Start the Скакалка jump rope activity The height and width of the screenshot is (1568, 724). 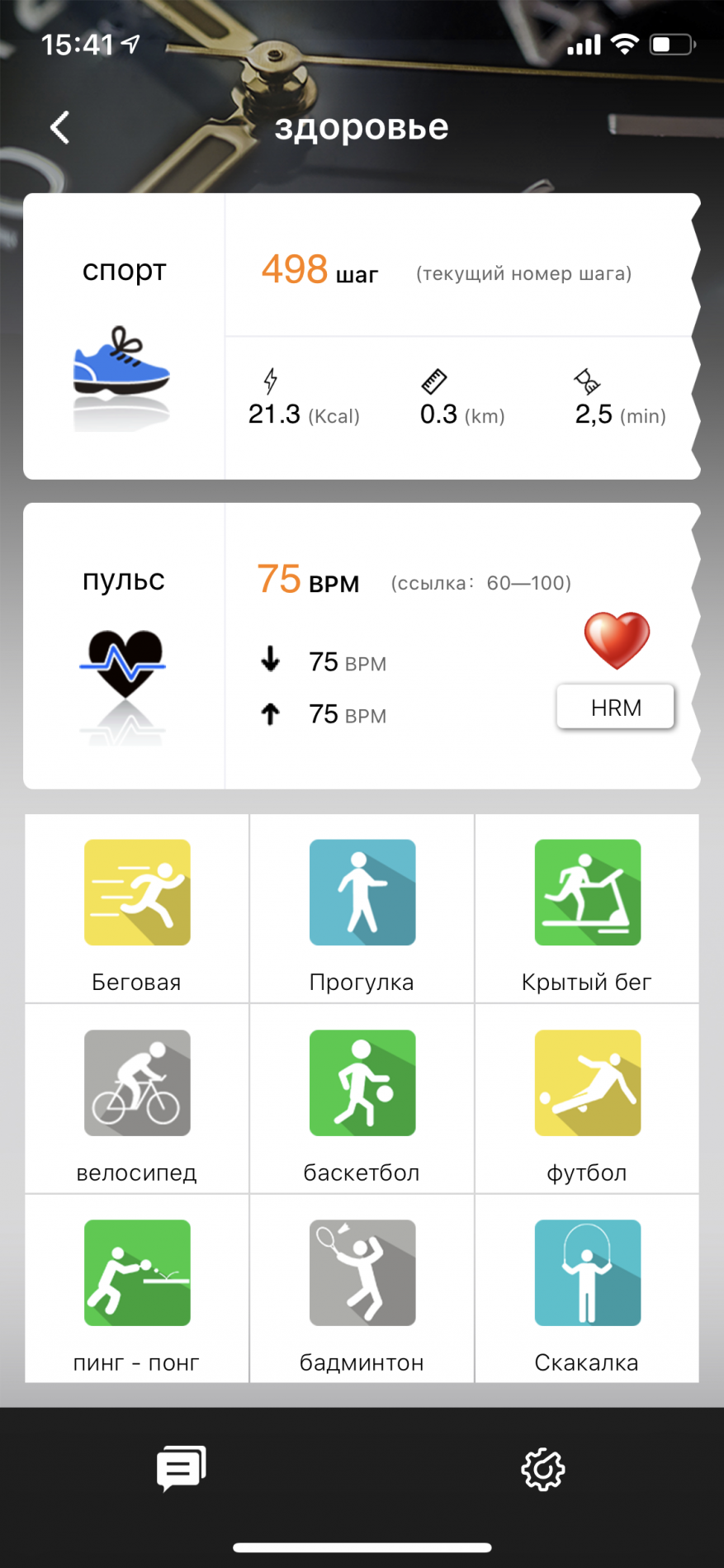point(587,1288)
